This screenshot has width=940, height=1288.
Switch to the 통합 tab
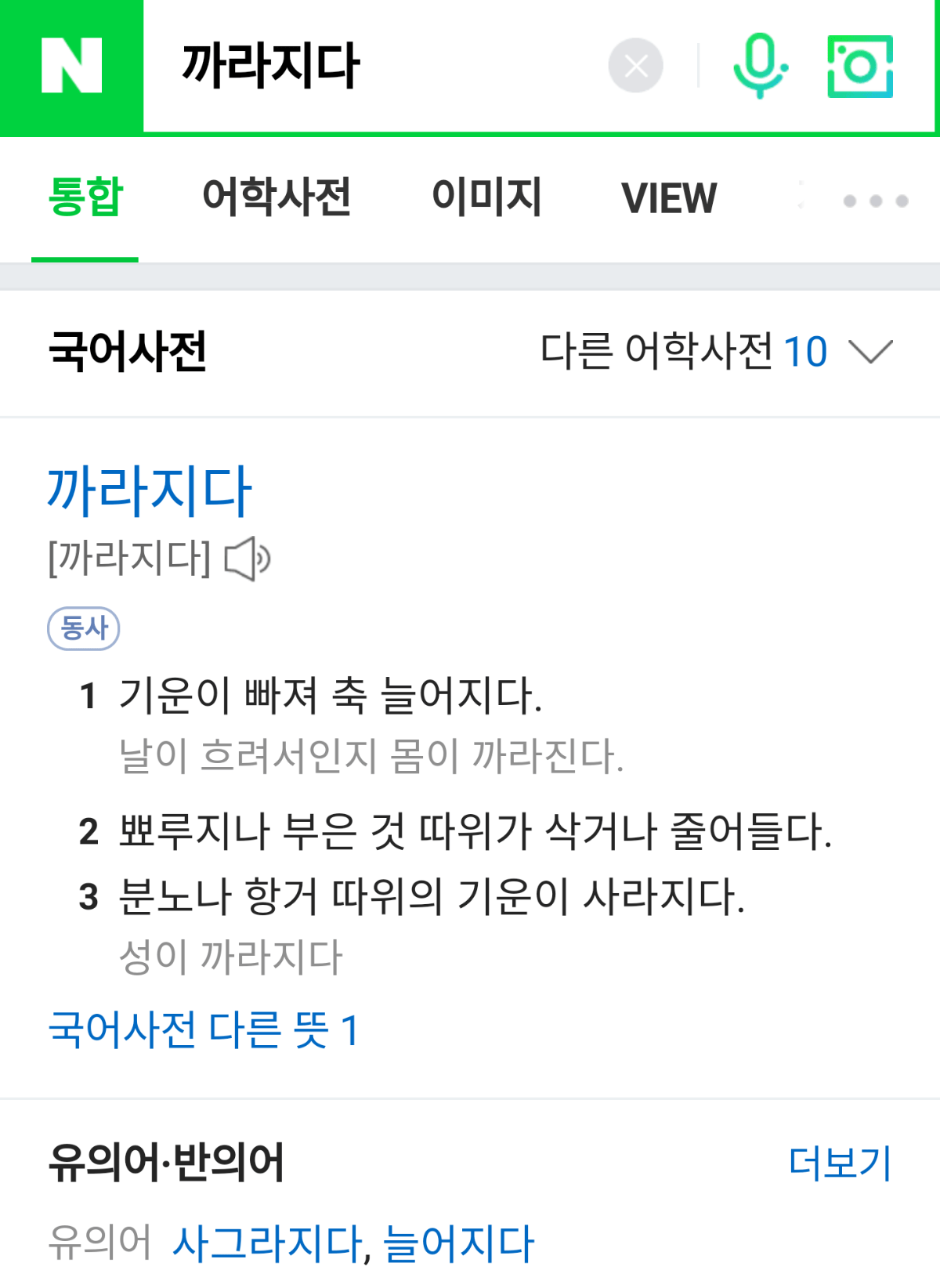click(85, 197)
